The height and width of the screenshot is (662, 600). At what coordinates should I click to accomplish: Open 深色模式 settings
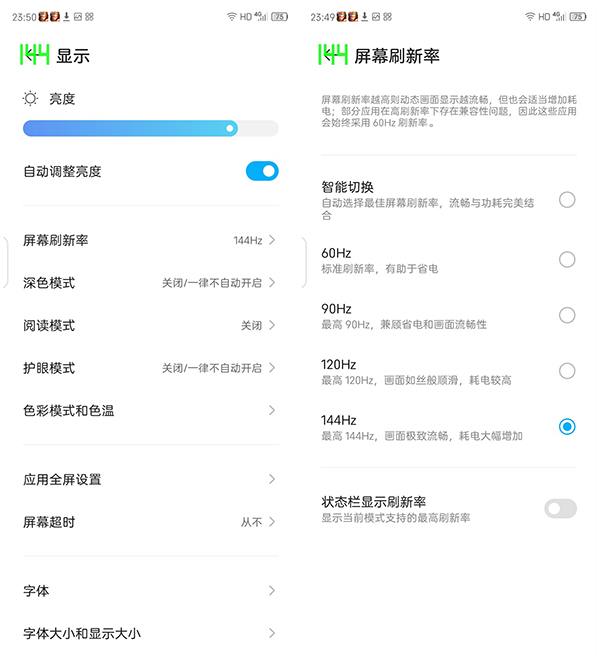click(150, 283)
